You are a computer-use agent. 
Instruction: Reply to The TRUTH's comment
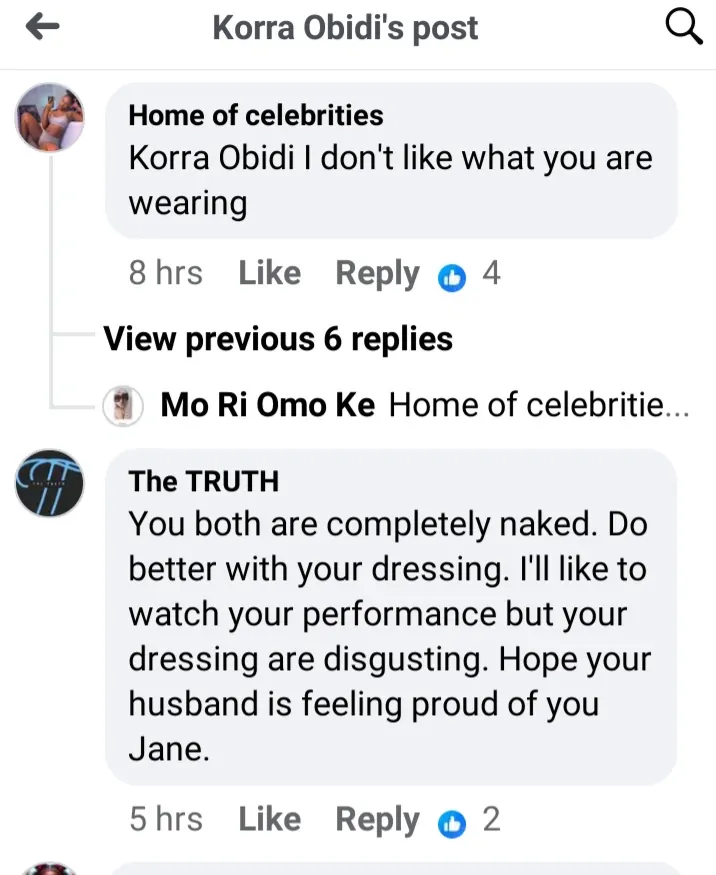tap(377, 820)
